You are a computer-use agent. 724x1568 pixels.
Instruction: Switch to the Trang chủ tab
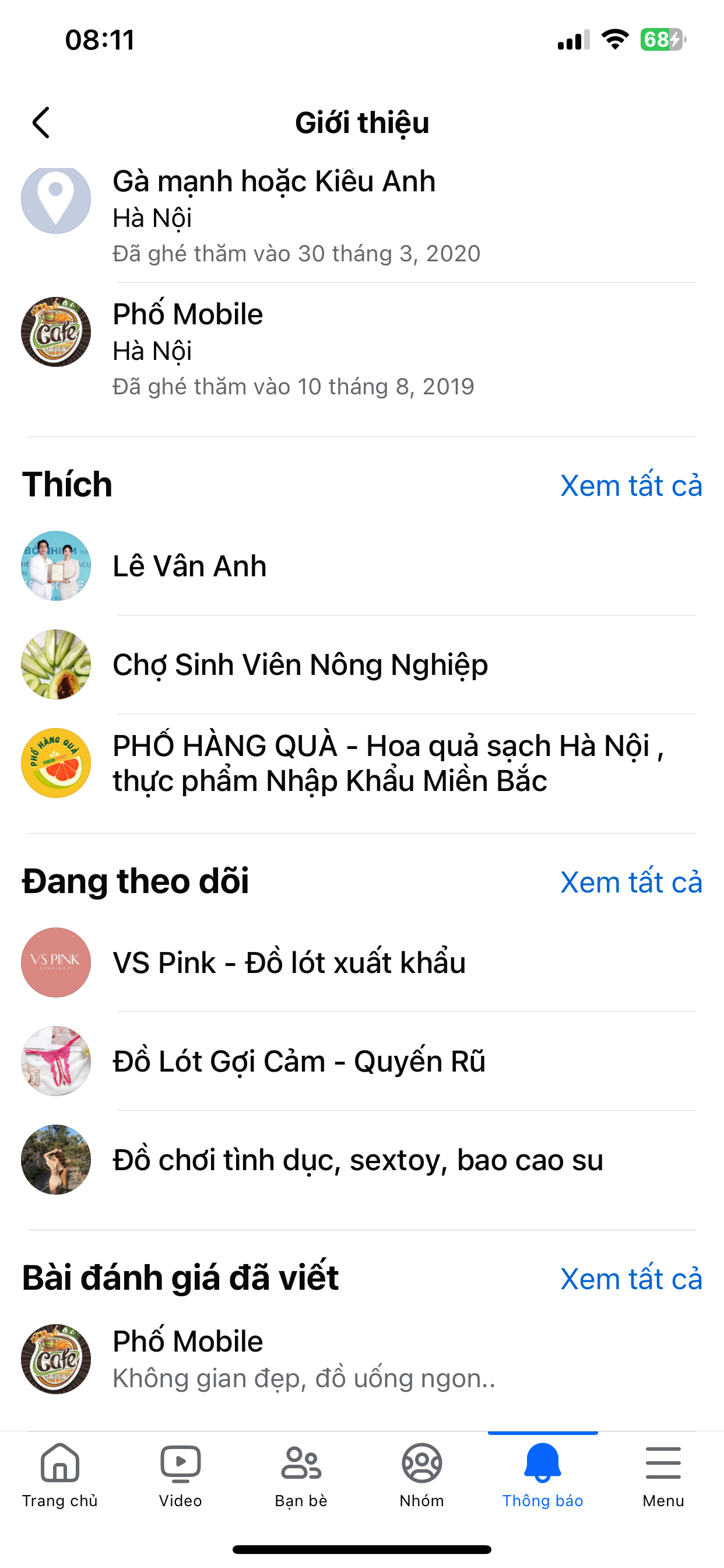point(59,1474)
